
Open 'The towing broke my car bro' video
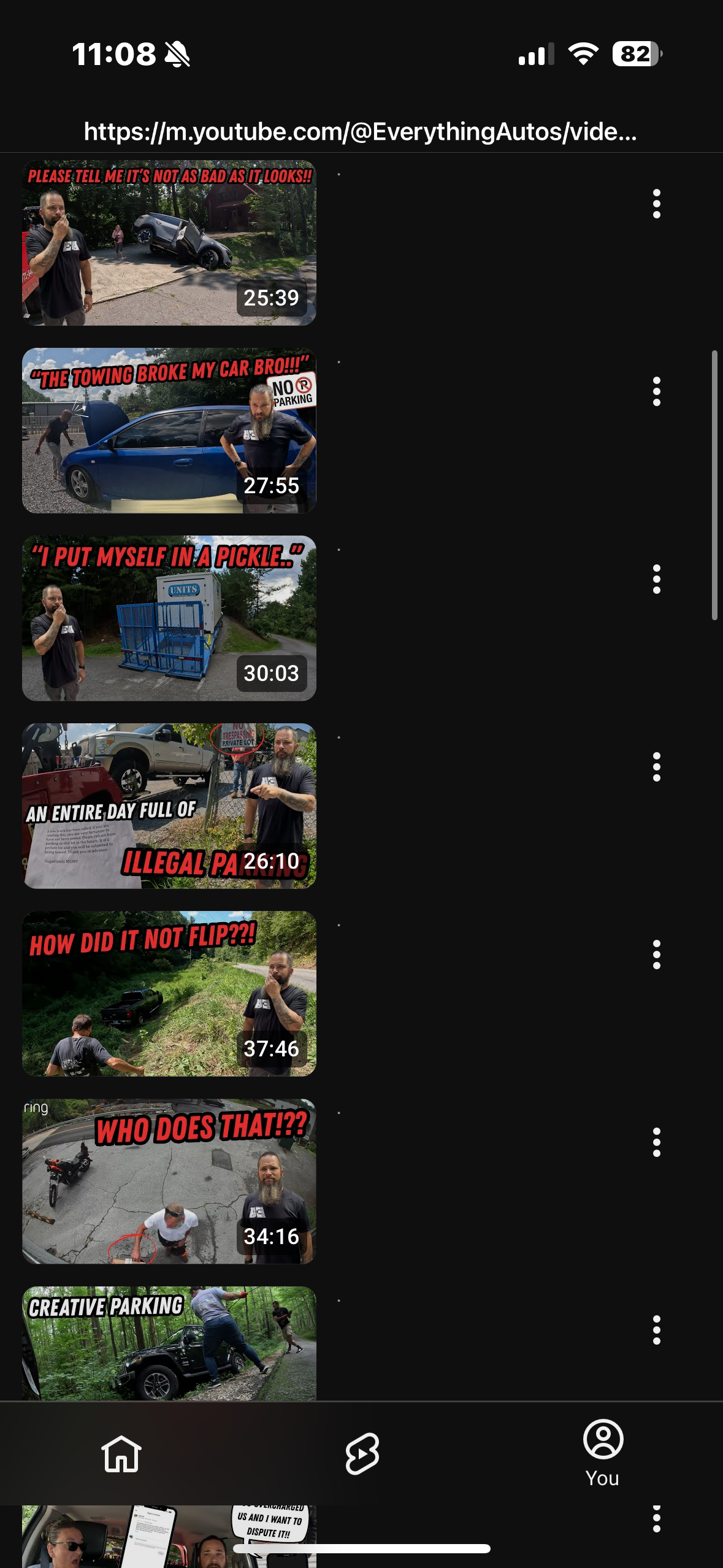click(169, 431)
